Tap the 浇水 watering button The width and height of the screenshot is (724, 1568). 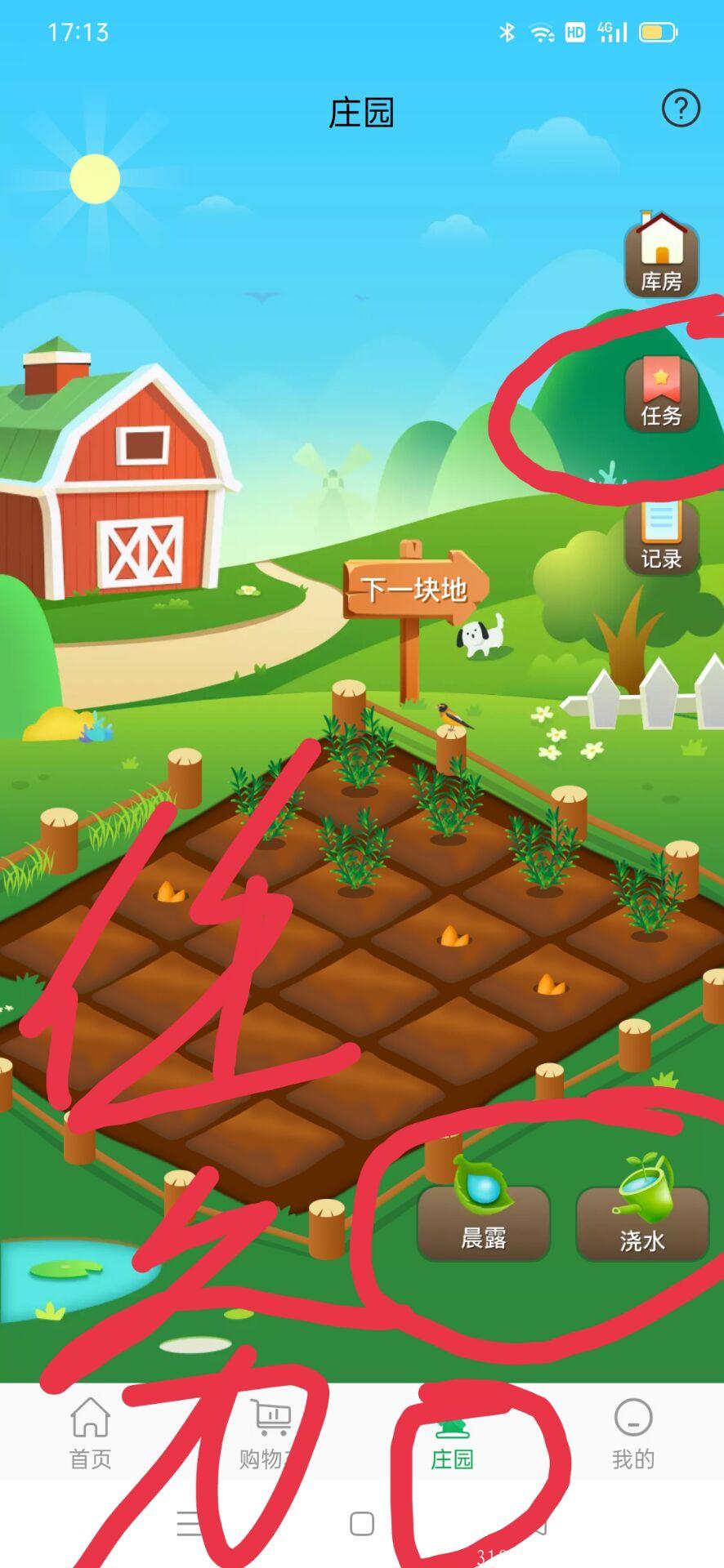tap(642, 1223)
